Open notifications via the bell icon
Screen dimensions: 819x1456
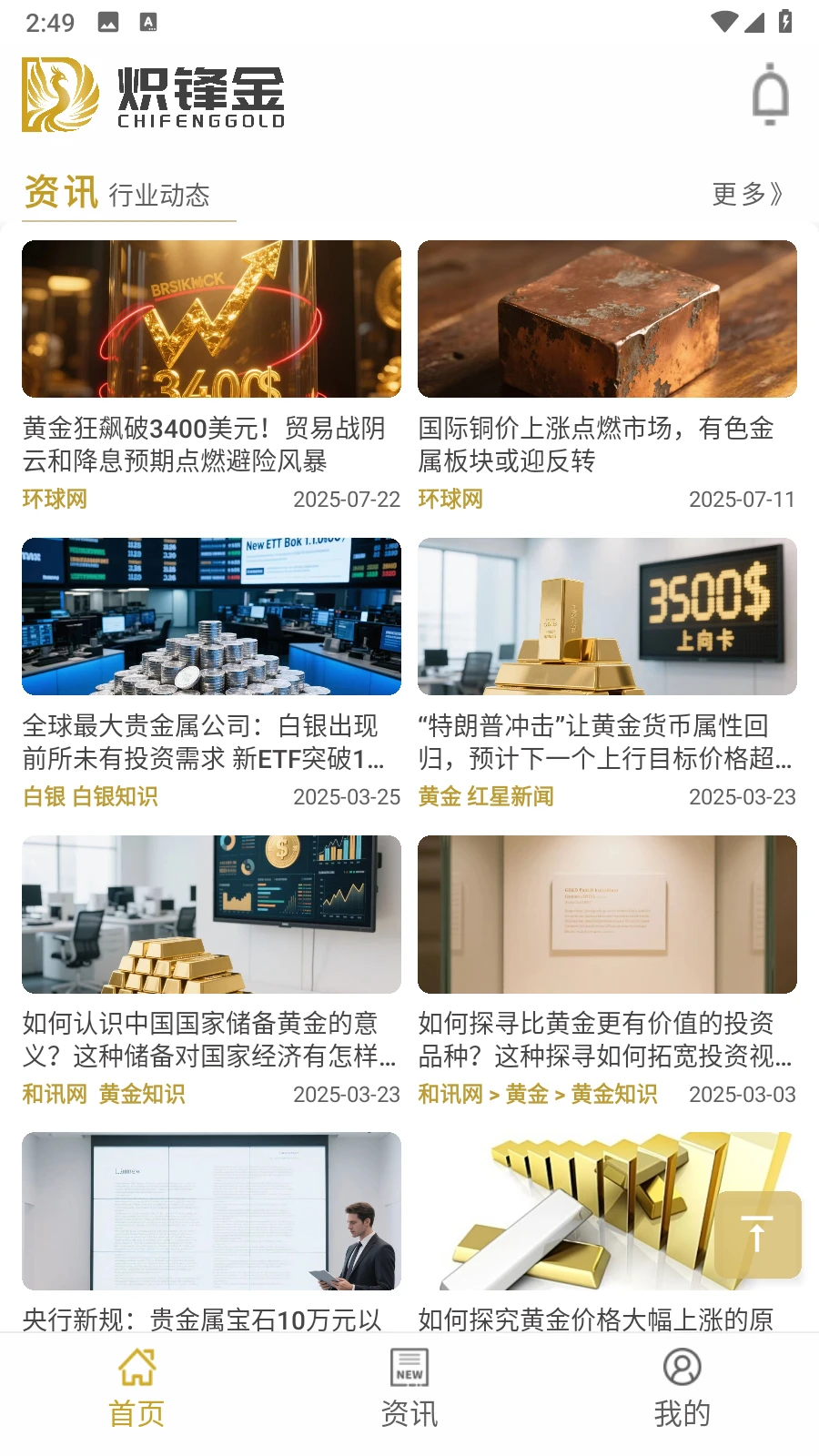[x=772, y=92]
